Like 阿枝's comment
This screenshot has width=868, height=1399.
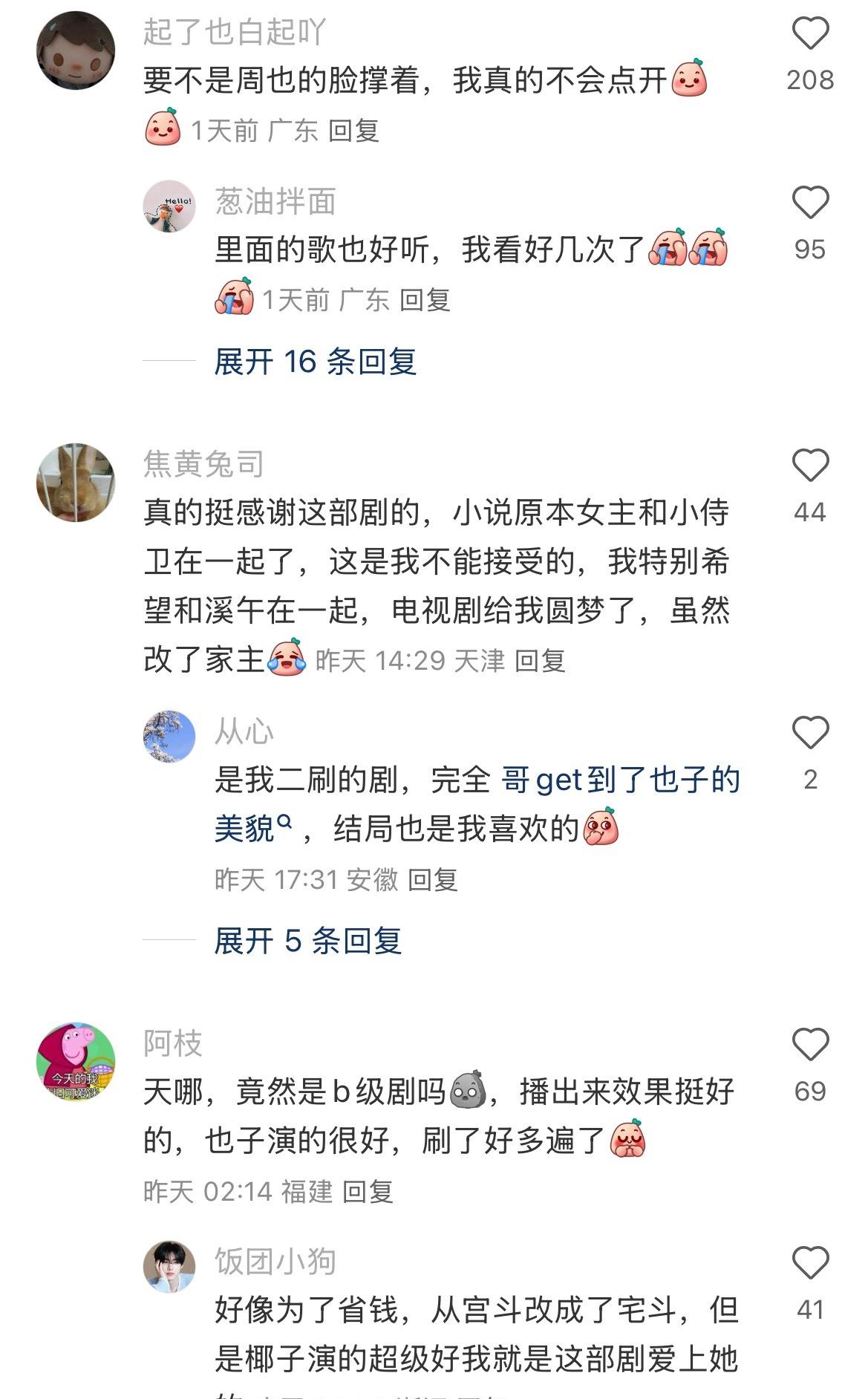[810, 1046]
